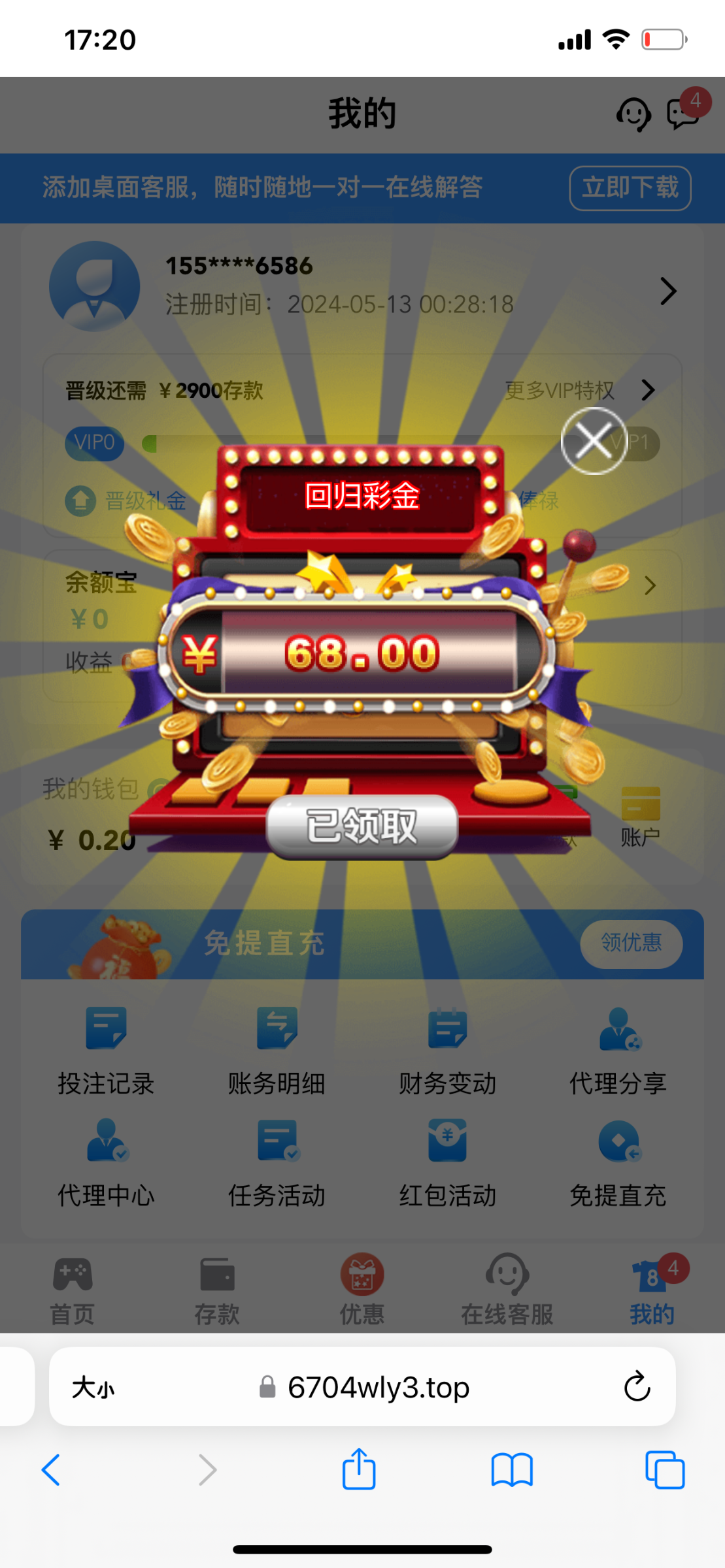Tap 领优惠 on the 免提直充 banner
725x1568 pixels.
(631, 943)
